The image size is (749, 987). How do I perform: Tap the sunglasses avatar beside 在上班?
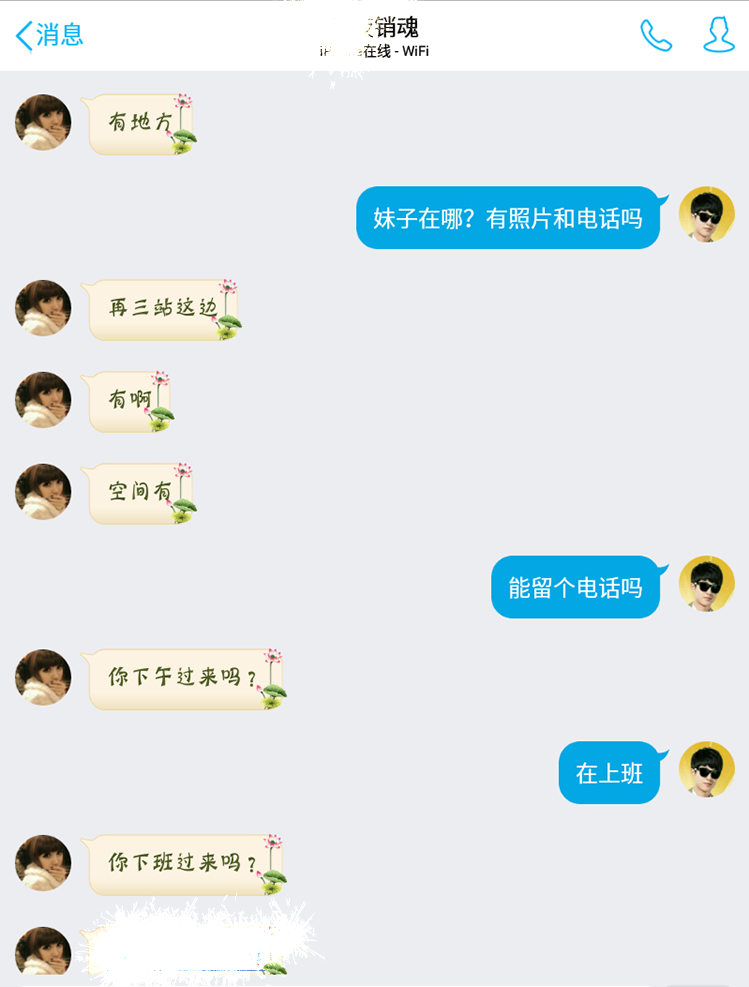point(706,772)
